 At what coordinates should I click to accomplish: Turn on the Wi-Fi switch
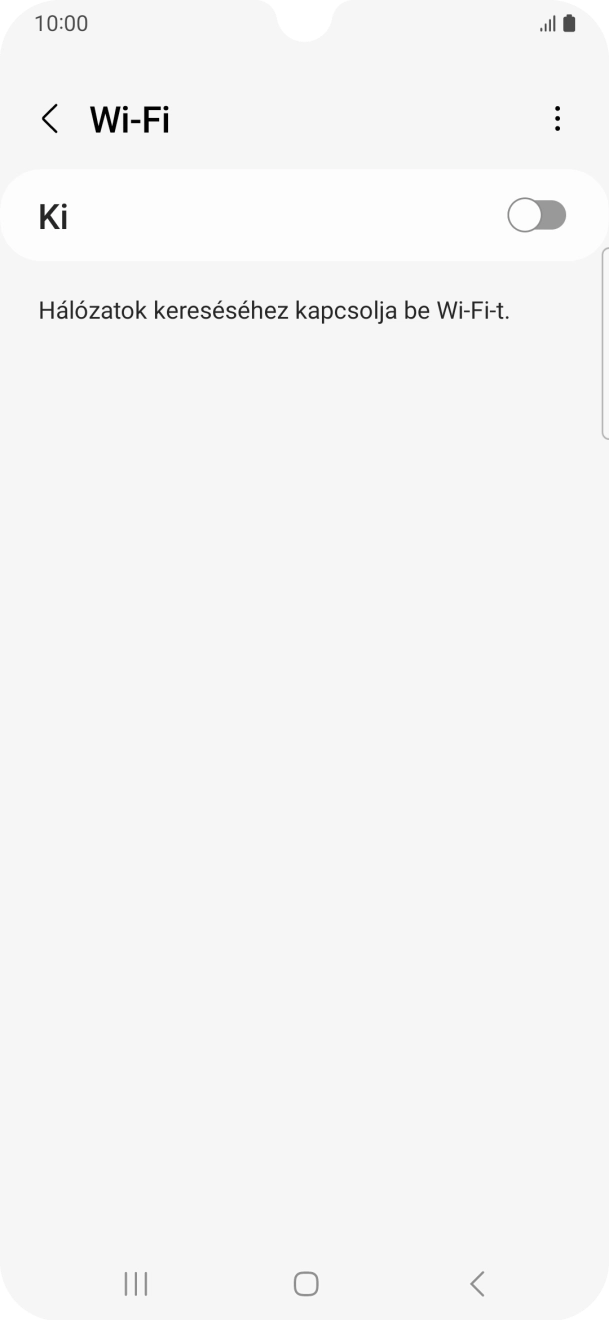(x=537, y=215)
